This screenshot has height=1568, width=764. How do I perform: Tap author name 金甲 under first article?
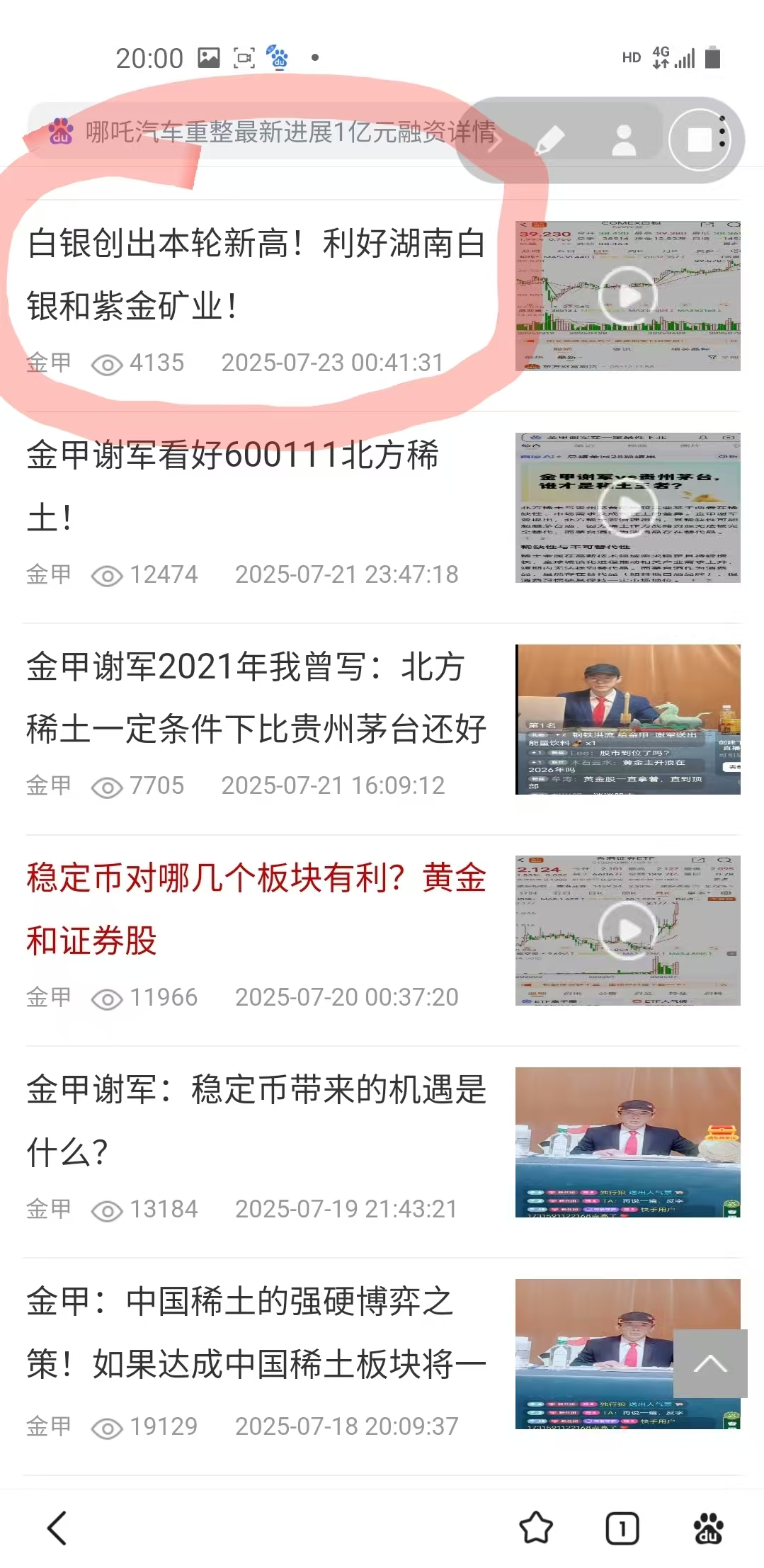pyautogui.click(x=47, y=363)
